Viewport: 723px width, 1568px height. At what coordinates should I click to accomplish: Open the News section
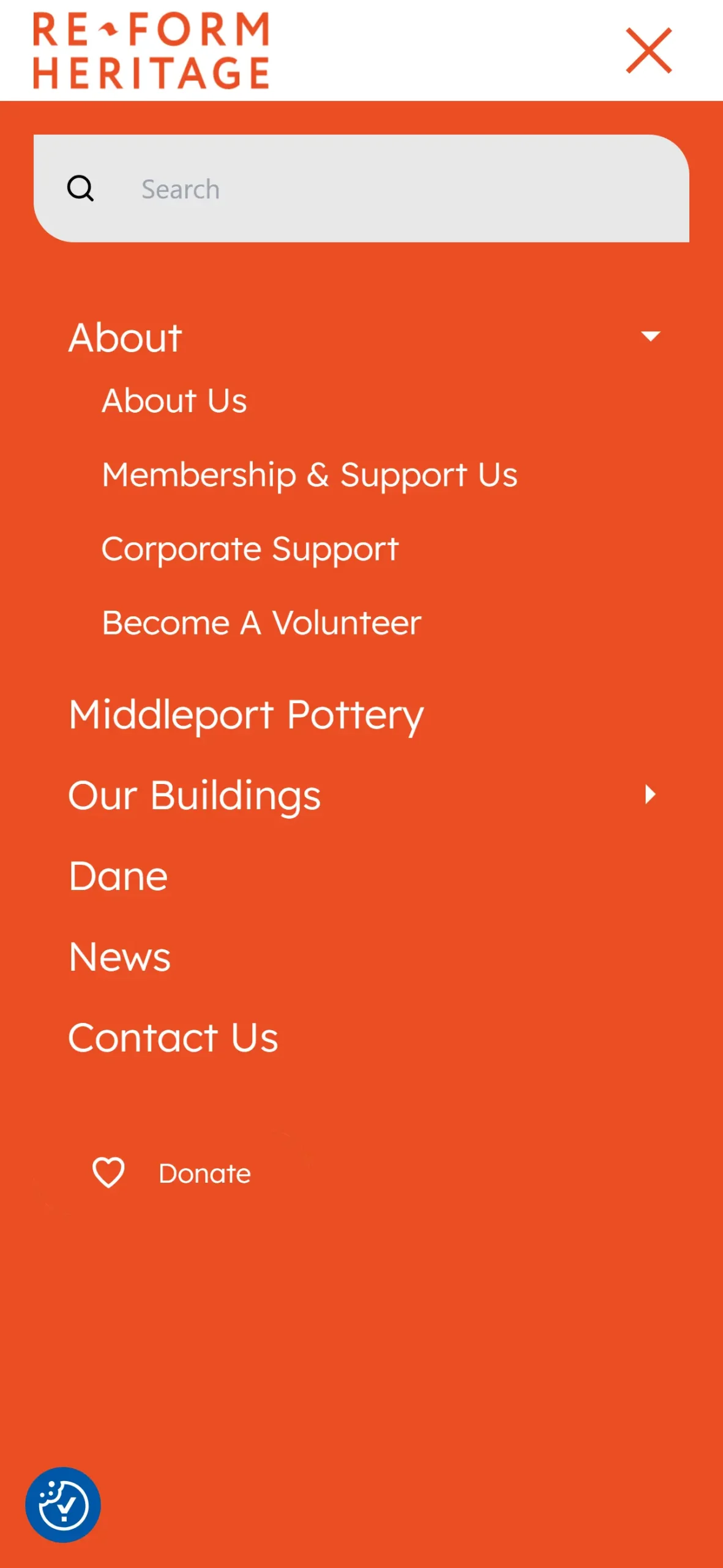click(120, 957)
